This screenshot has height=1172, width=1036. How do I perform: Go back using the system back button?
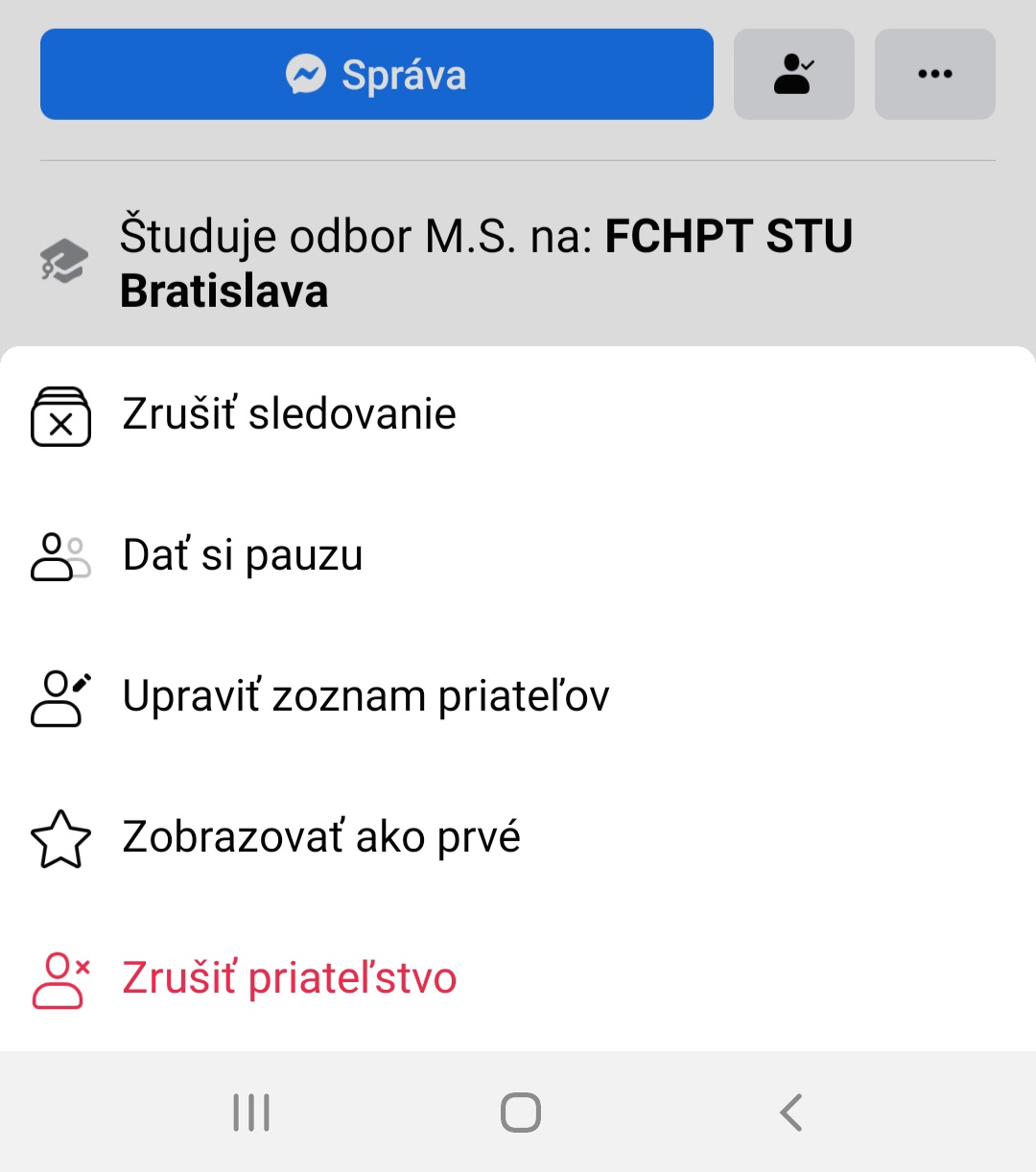[790, 1113]
